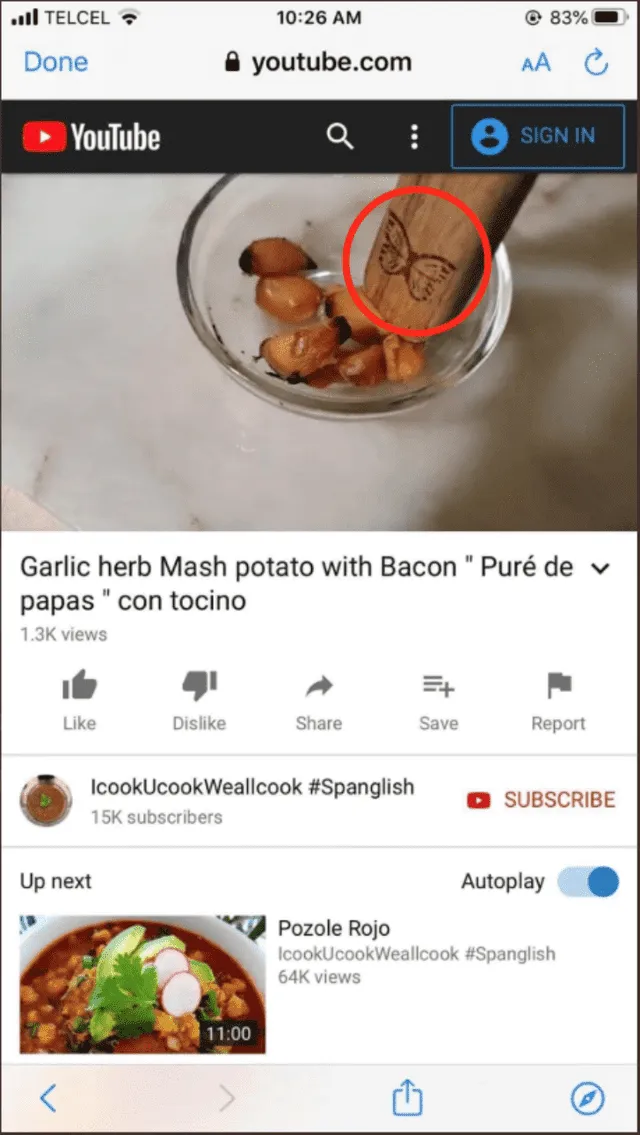Like the mash potato video
Screen dimensions: 640x1135
pyautogui.click(x=79, y=700)
